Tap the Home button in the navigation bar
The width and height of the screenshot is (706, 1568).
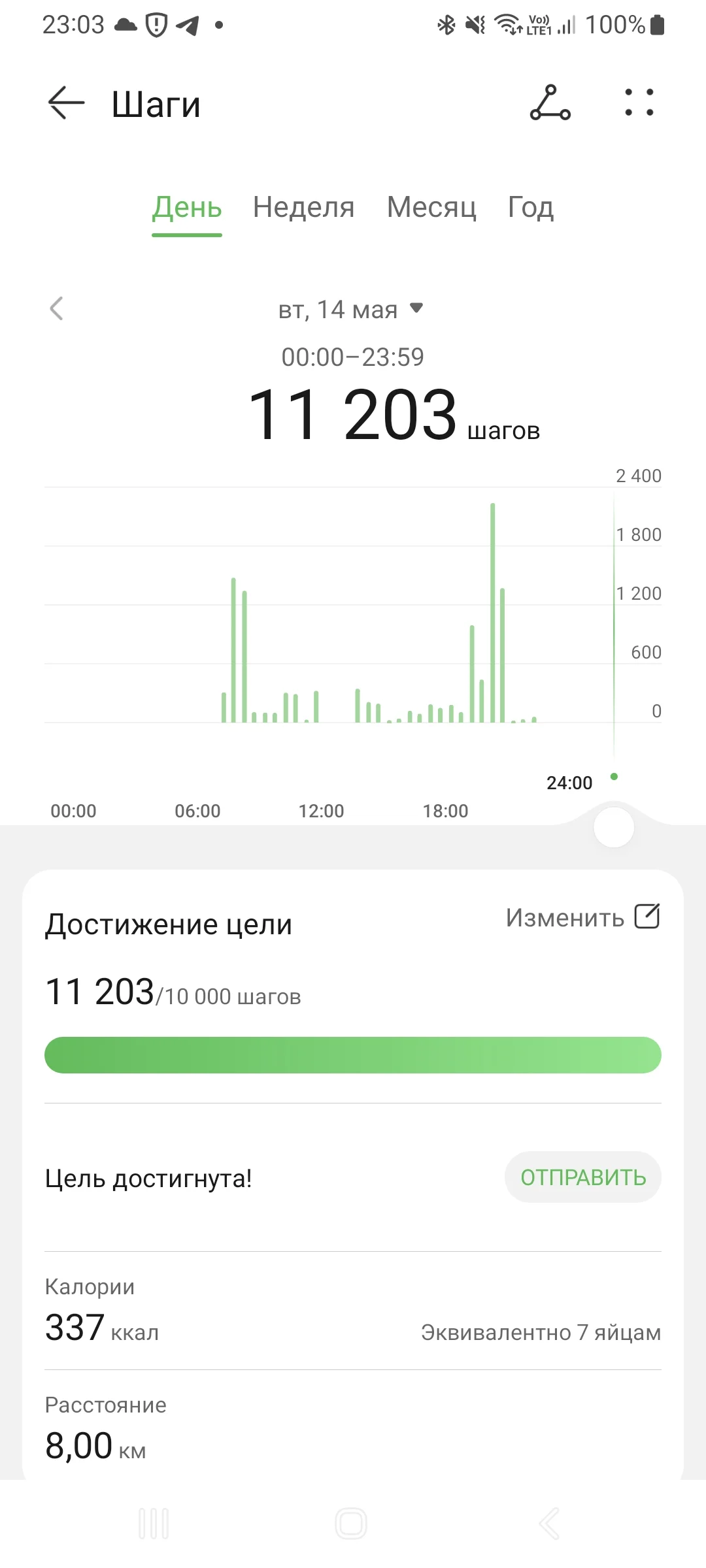pos(351,1524)
